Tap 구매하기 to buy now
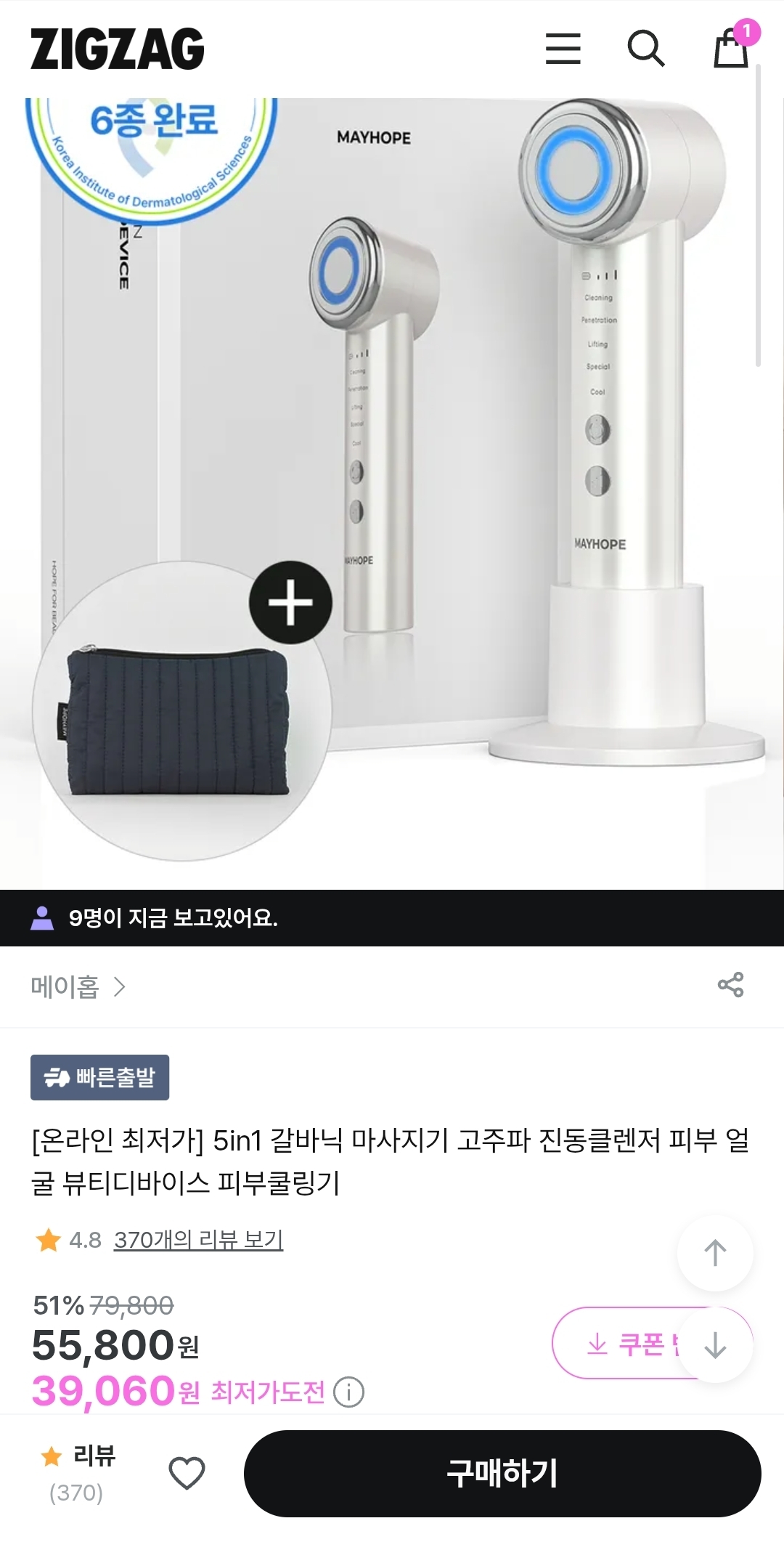The width and height of the screenshot is (784, 1550). coord(502,1473)
